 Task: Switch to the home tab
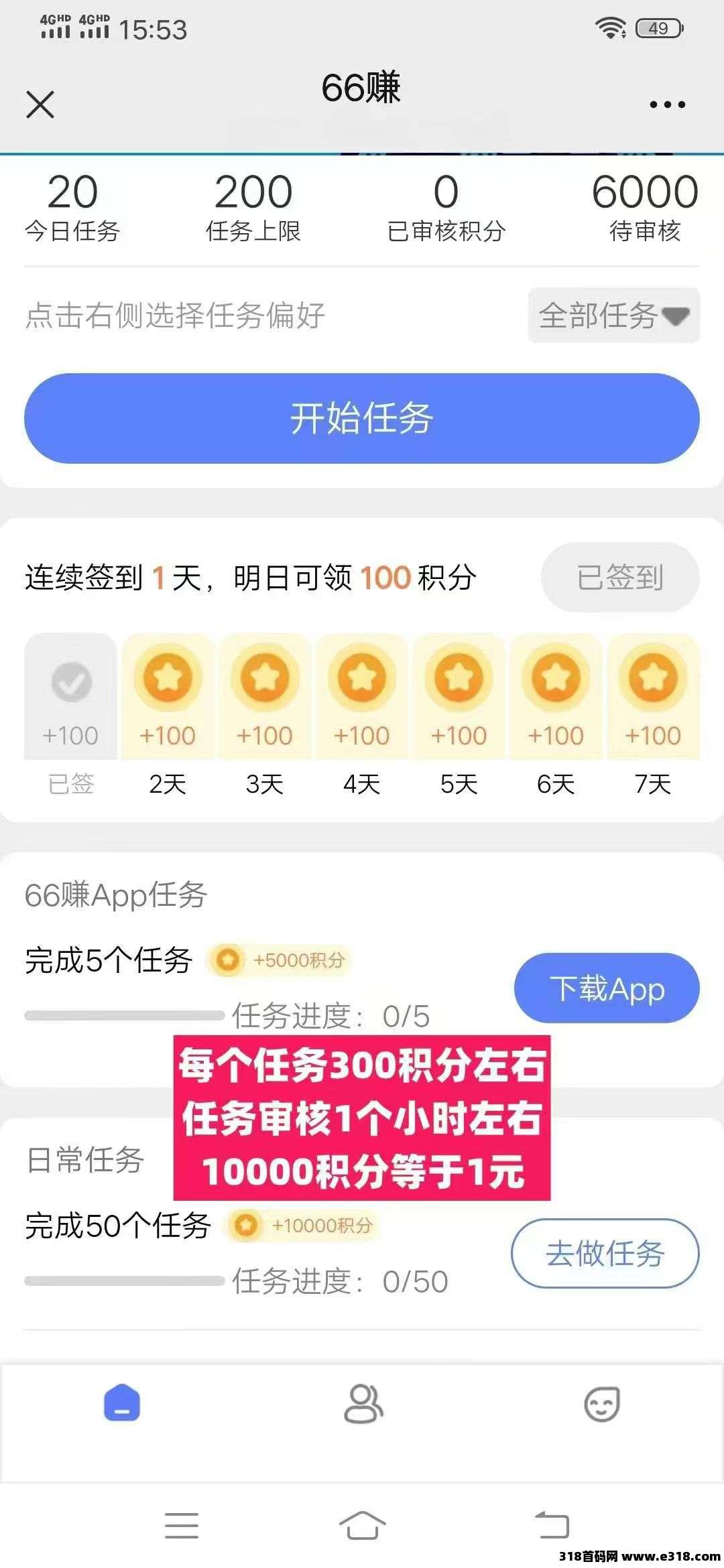pyautogui.click(x=122, y=1403)
